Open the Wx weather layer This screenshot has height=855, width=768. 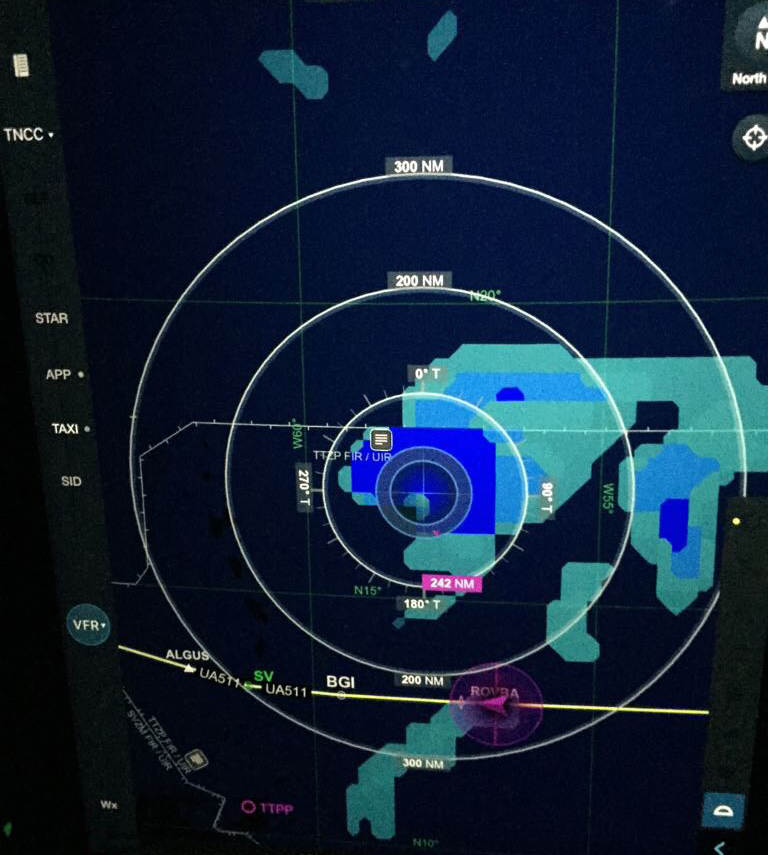(x=109, y=804)
